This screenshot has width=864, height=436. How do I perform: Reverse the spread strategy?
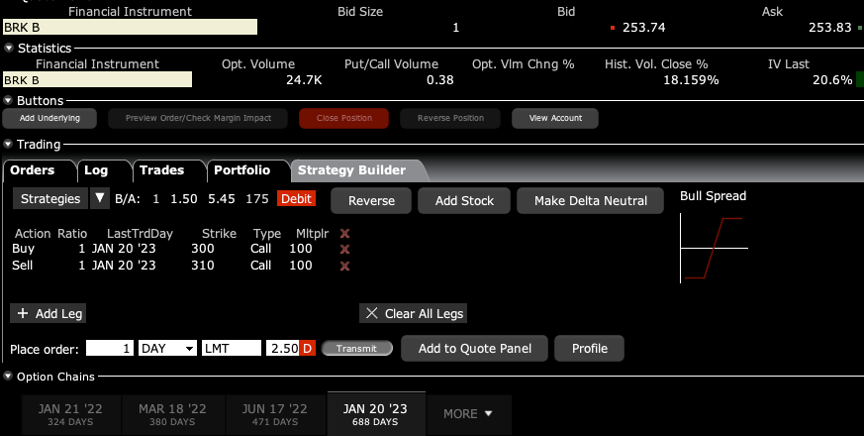click(x=370, y=200)
